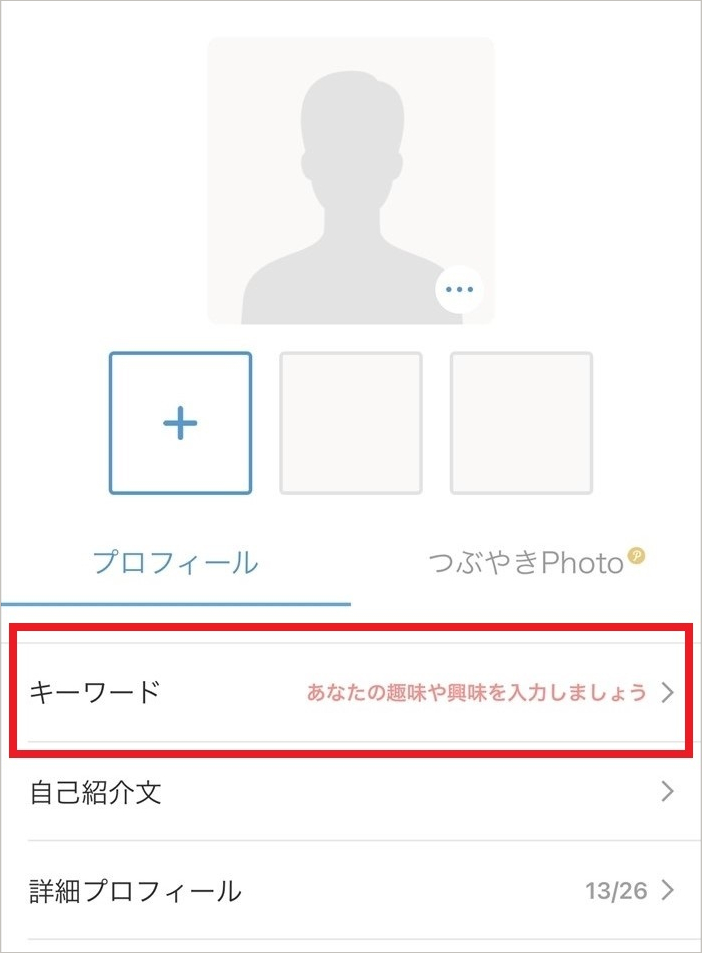702x953 pixels.
Task: Add a new sub photo with plus
Action: tap(180, 423)
